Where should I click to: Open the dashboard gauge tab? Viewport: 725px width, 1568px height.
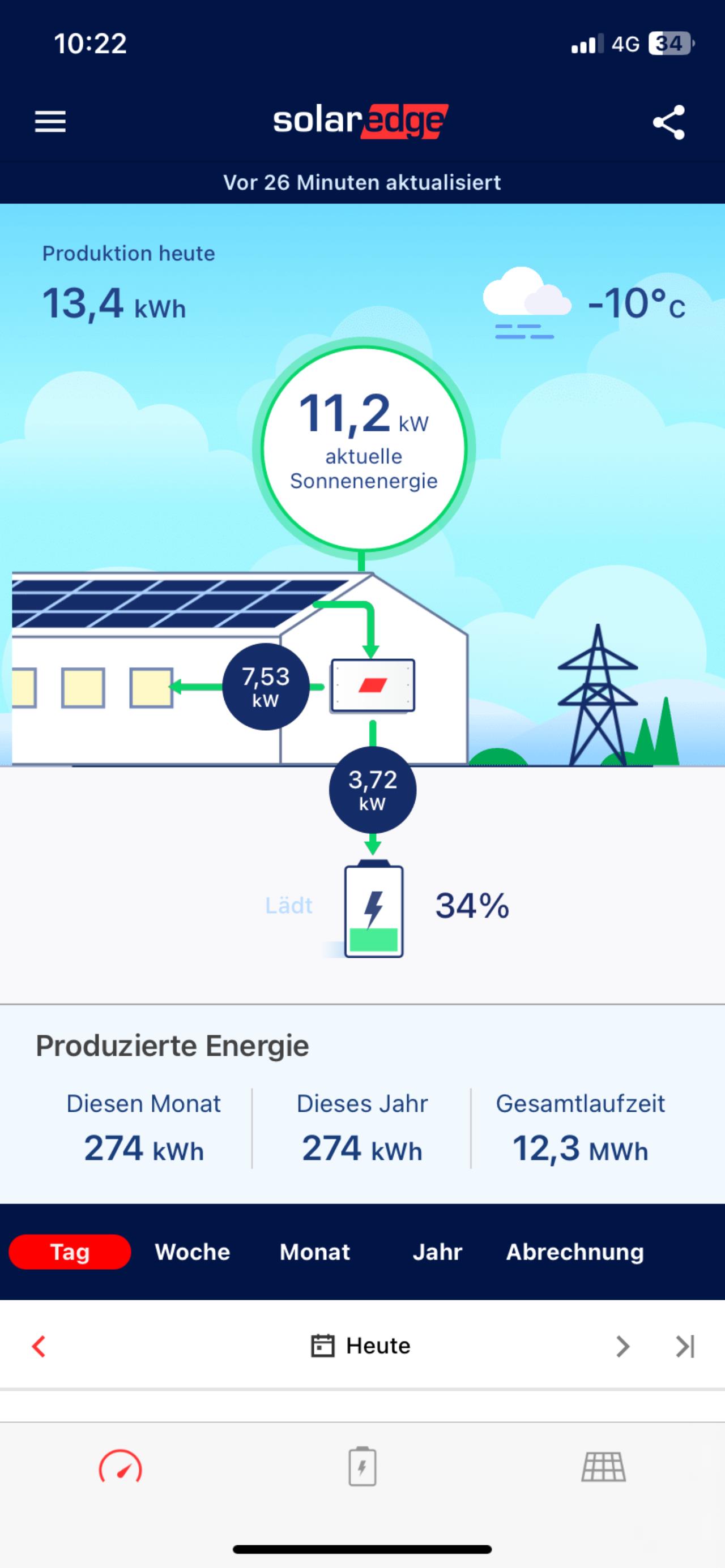(x=121, y=1467)
